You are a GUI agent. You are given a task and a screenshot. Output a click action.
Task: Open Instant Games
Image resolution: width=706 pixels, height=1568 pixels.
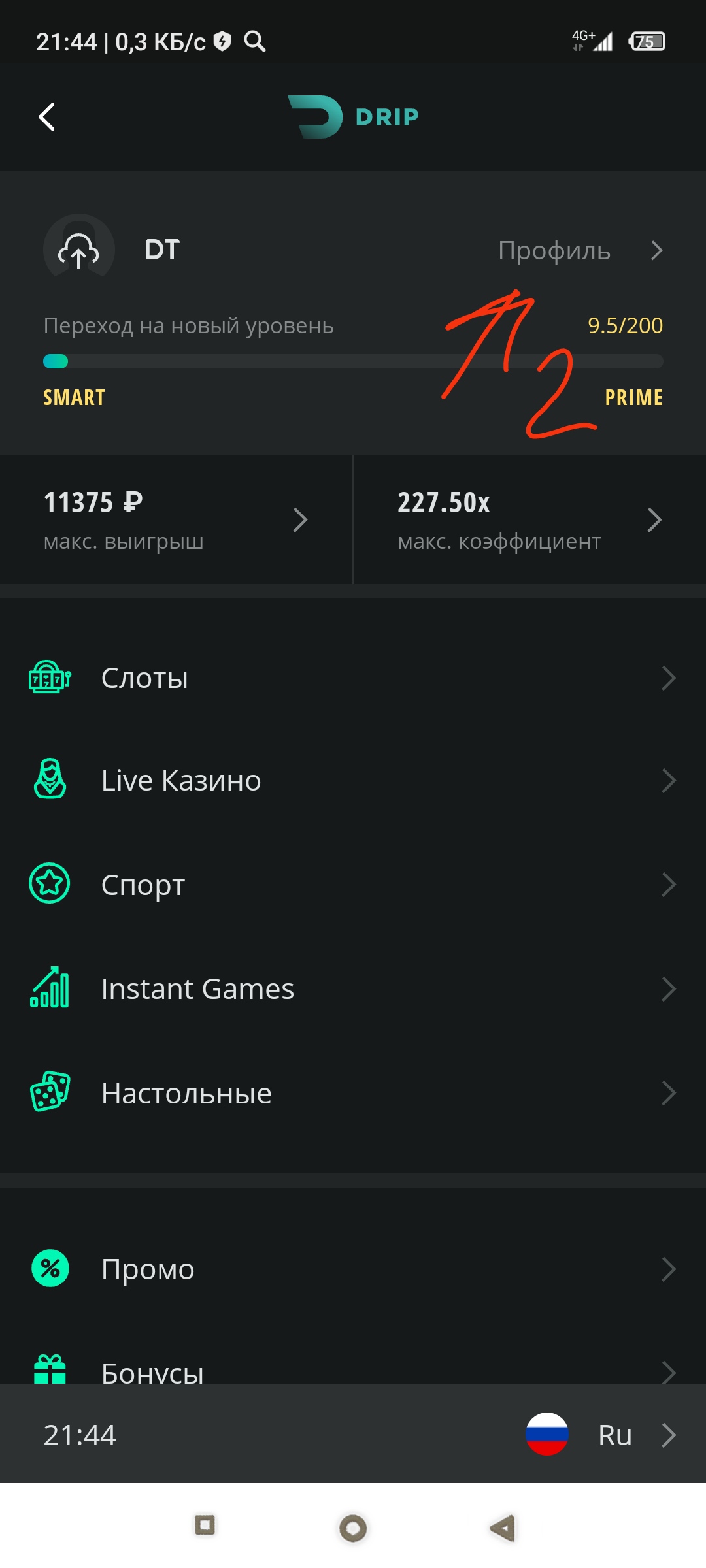(x=353, y=989)
